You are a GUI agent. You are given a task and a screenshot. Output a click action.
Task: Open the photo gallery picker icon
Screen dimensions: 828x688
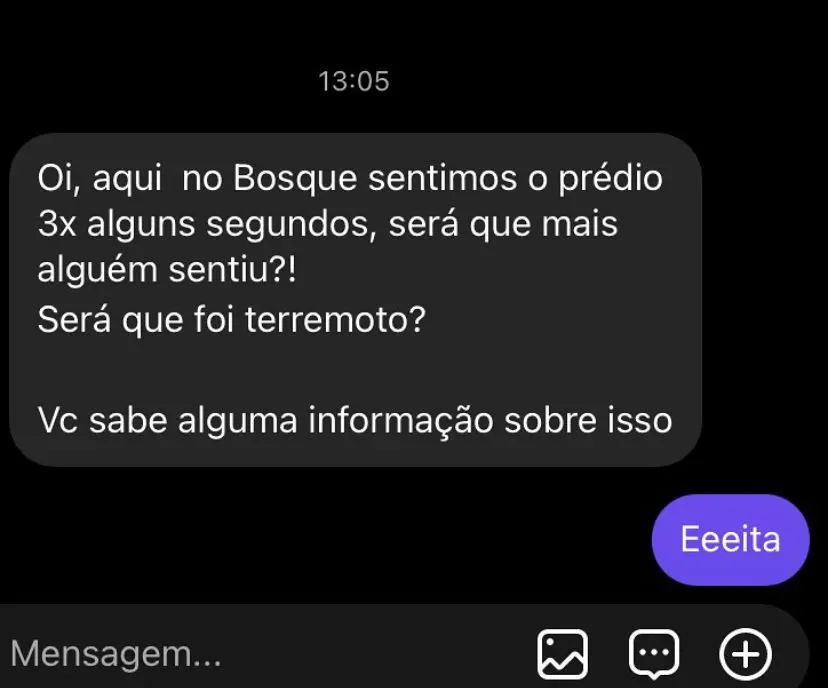563,655
